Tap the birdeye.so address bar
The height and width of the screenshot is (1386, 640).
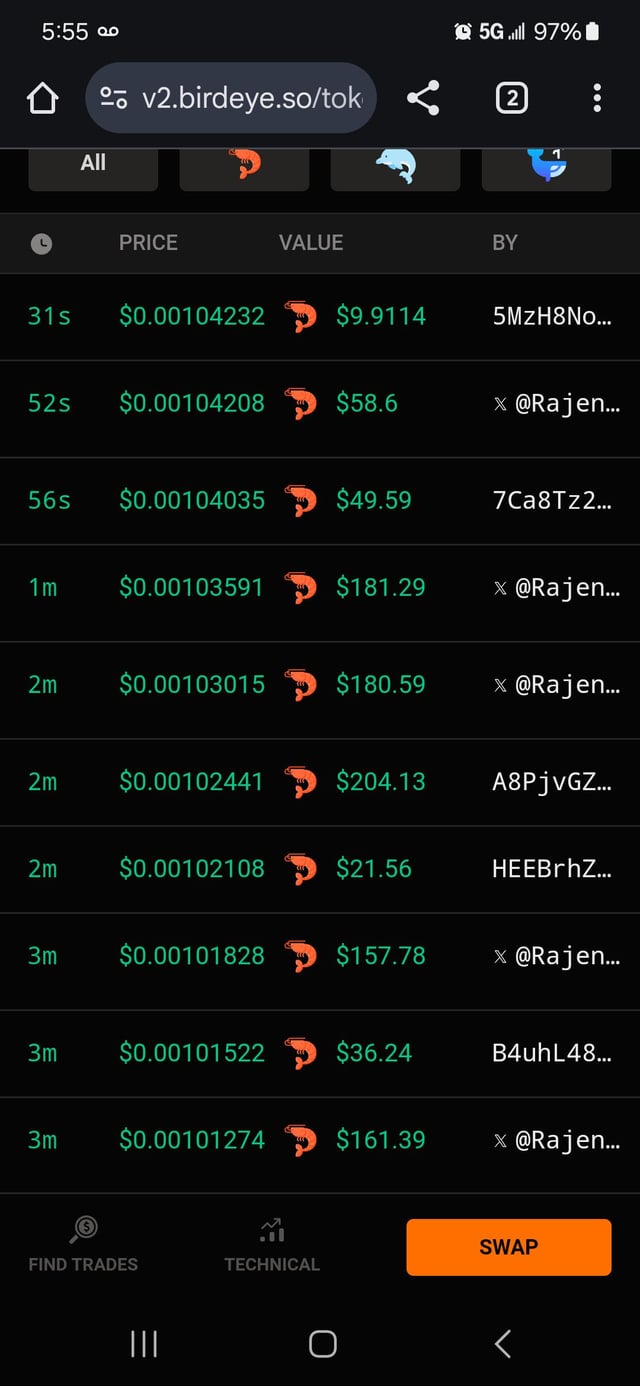231,98
